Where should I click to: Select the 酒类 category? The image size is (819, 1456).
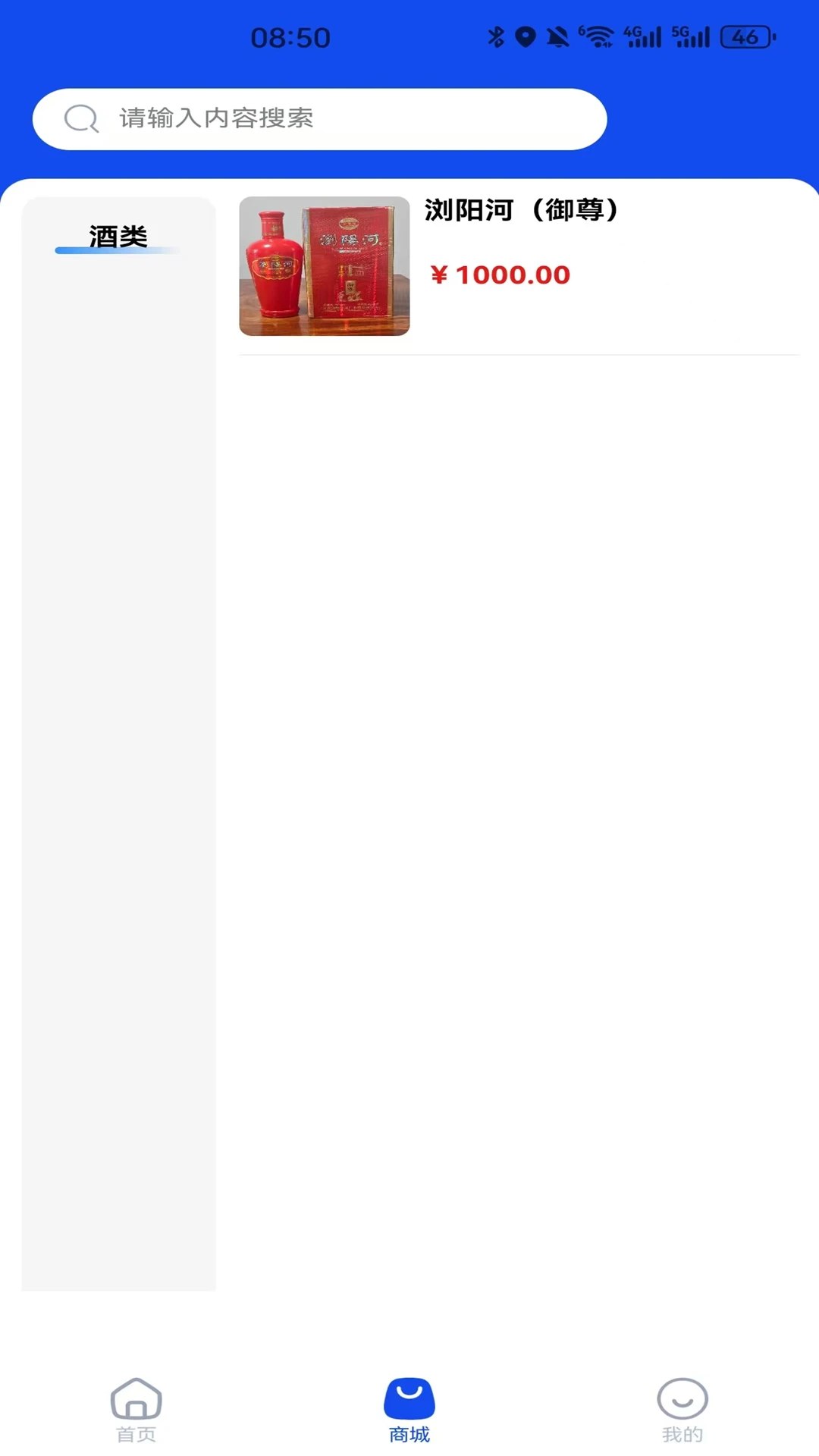(118, 237)
